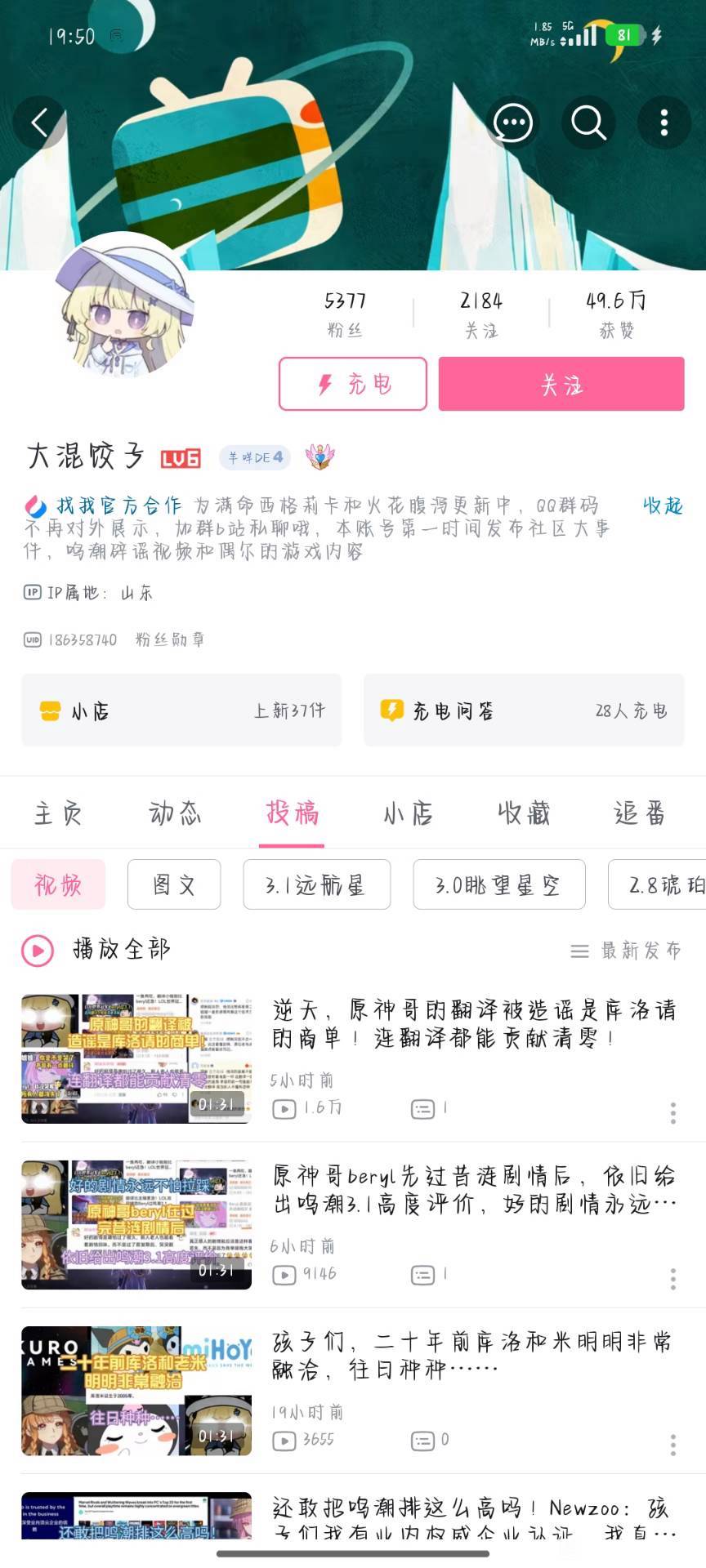Change sort order via 最新发布
This screenshot has width=706, height=1568.
point(626,951)
